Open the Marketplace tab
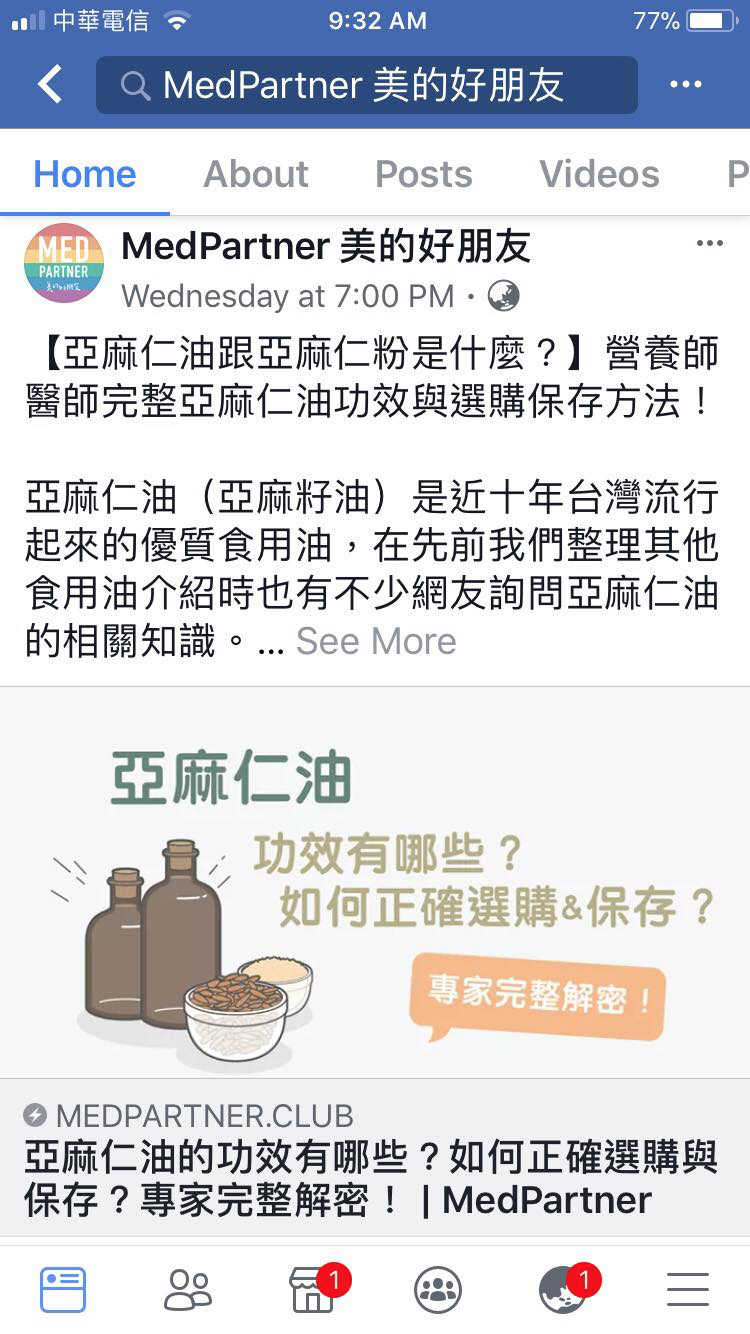The image size is (750, 1334). pos(313,1289)
